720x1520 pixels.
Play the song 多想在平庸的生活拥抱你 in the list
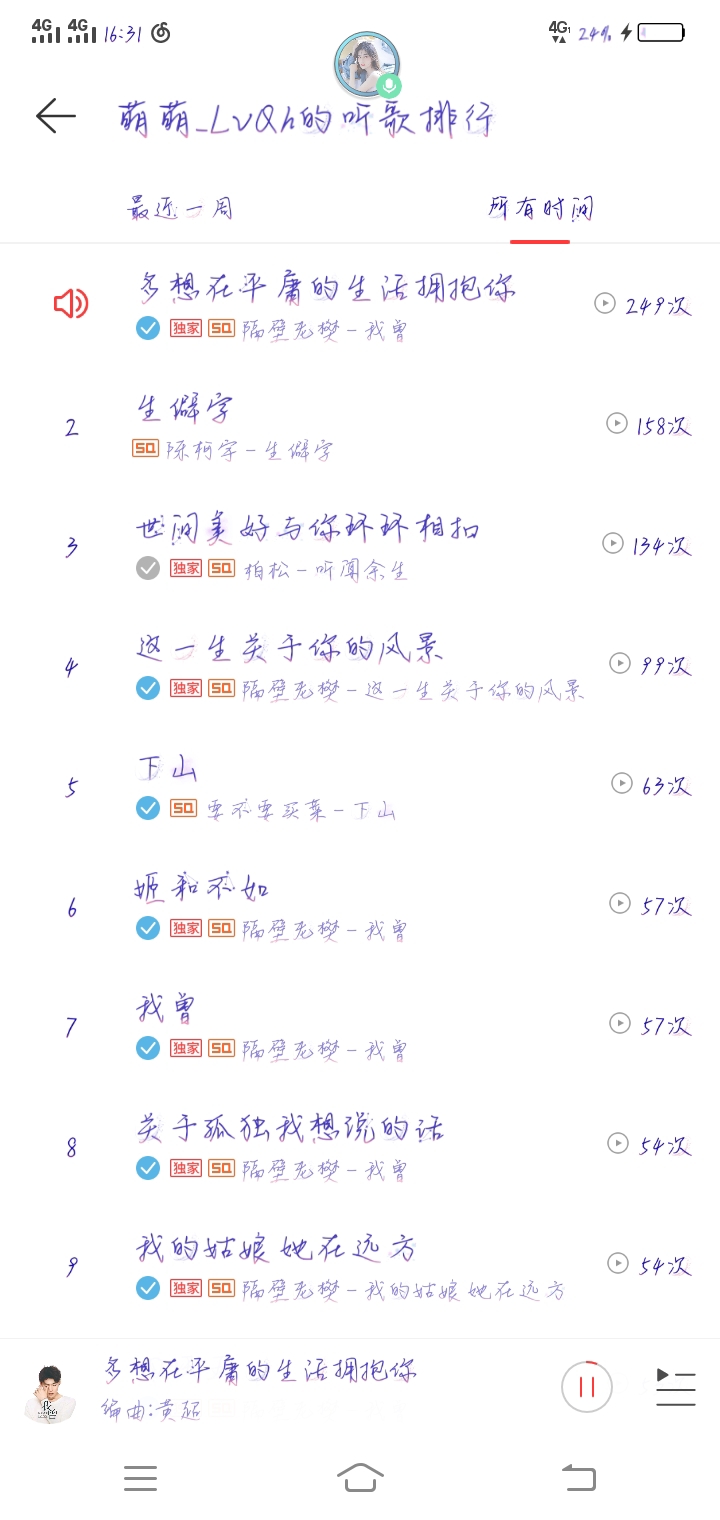click(x=360, y=304)
